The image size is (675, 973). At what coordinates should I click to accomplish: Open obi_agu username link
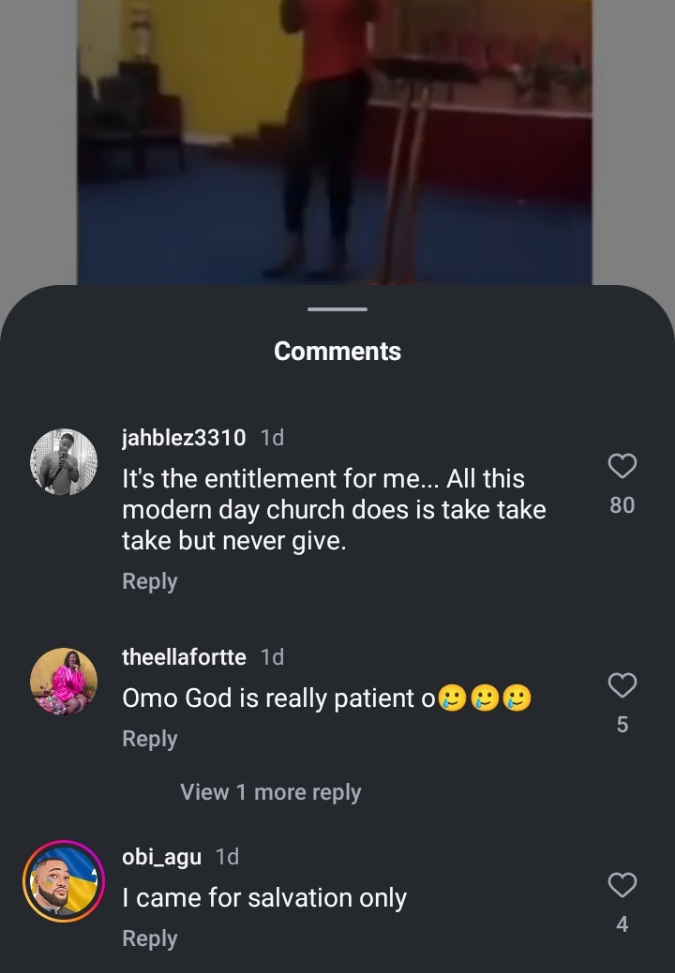coord(161,857)
